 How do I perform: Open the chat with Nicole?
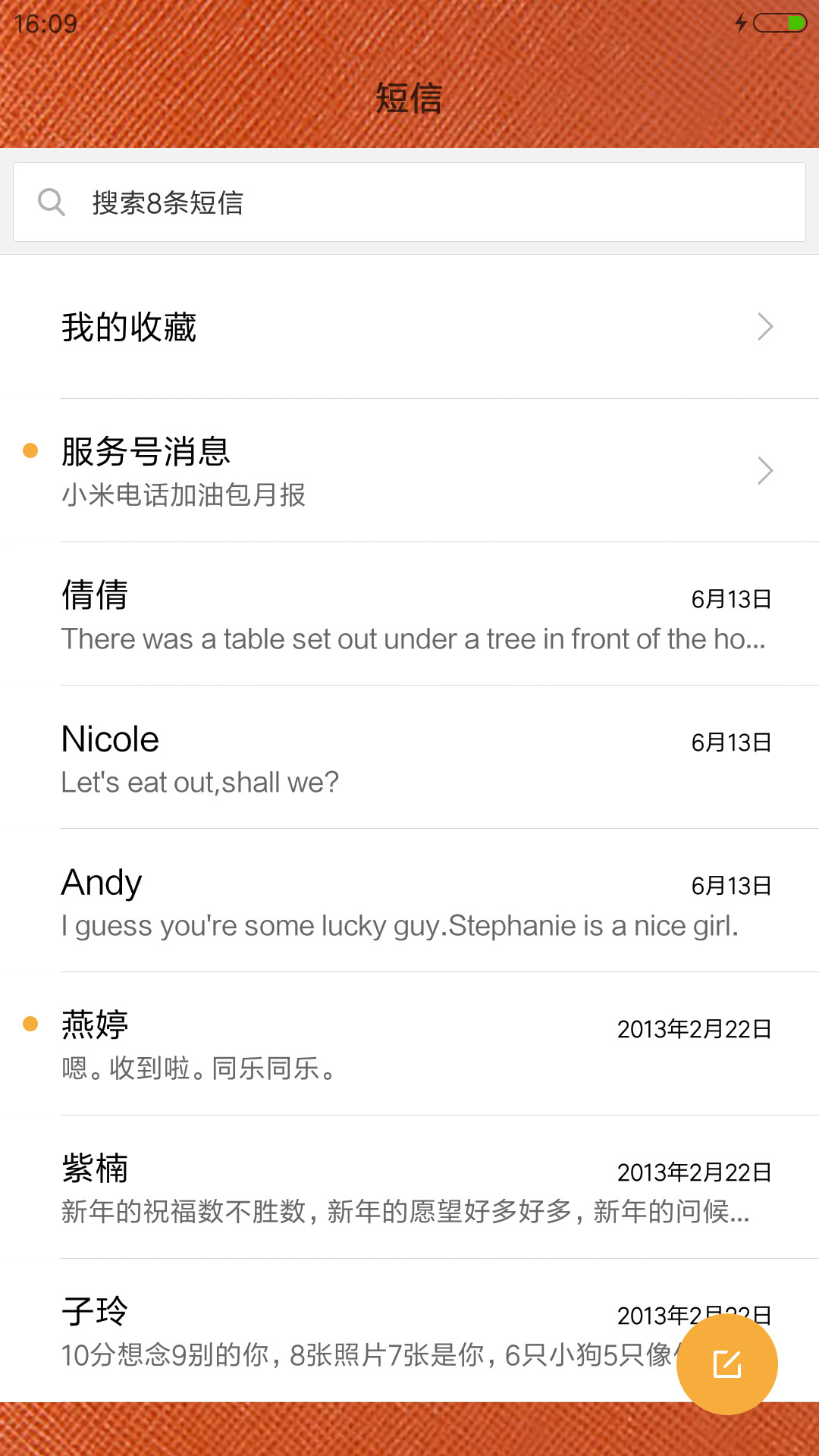point(409,757)
